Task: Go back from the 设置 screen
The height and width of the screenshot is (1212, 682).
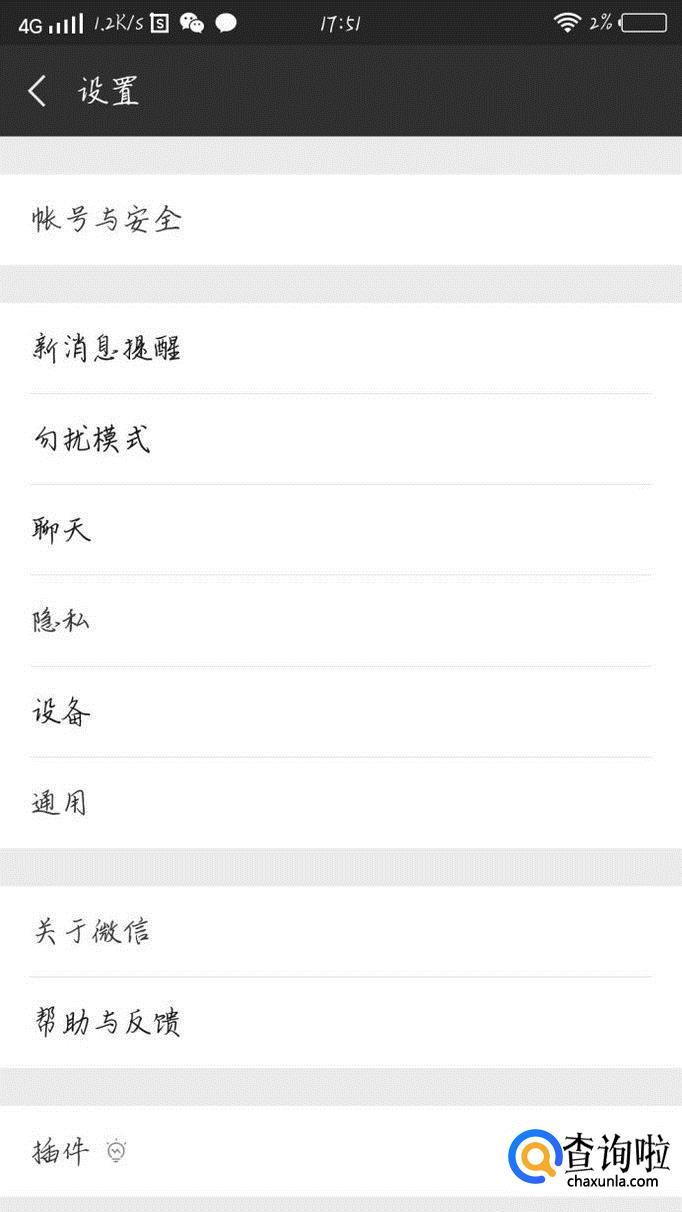Action: click(38, 91)
